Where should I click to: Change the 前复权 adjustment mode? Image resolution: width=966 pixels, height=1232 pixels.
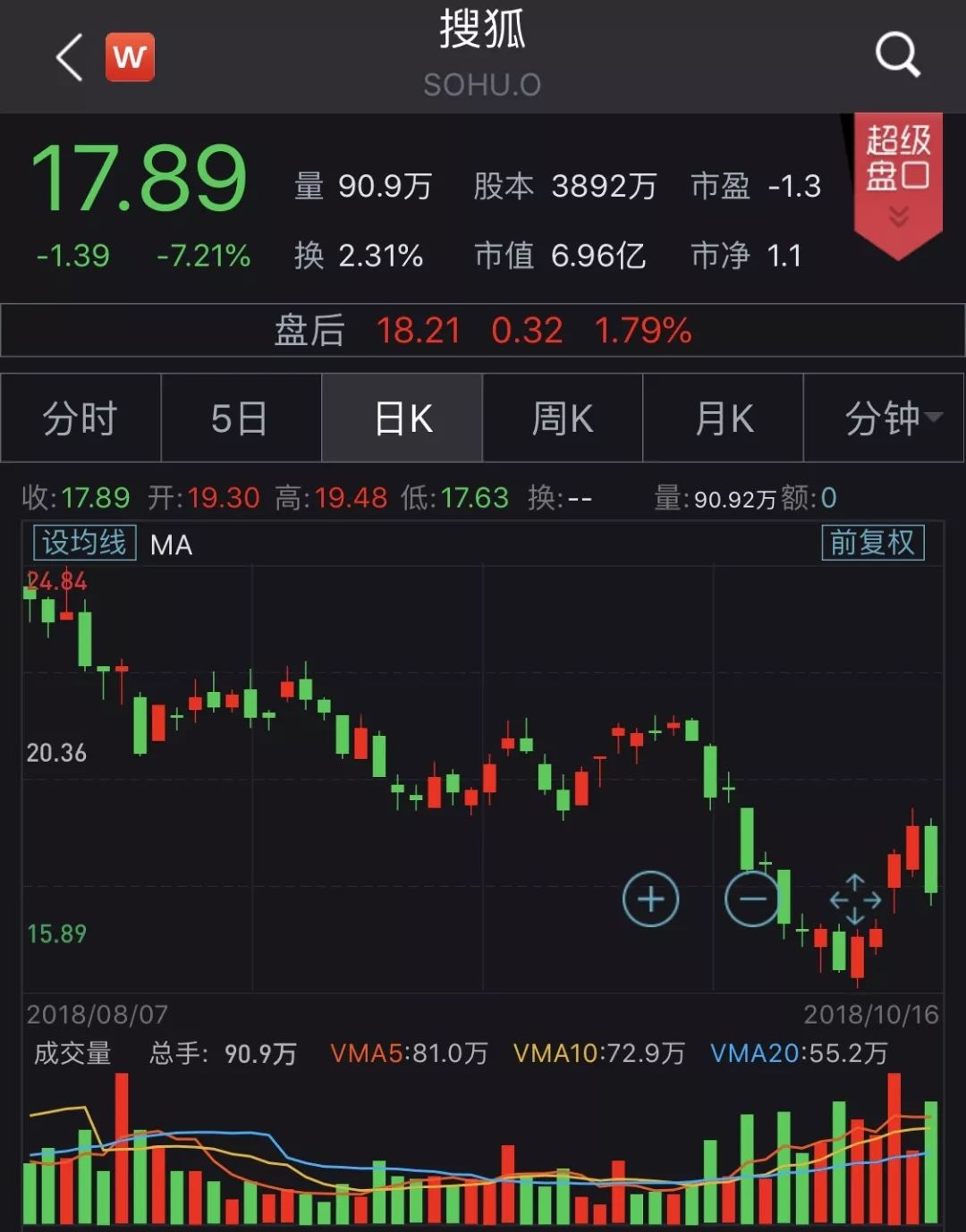[x=872, y=543]
